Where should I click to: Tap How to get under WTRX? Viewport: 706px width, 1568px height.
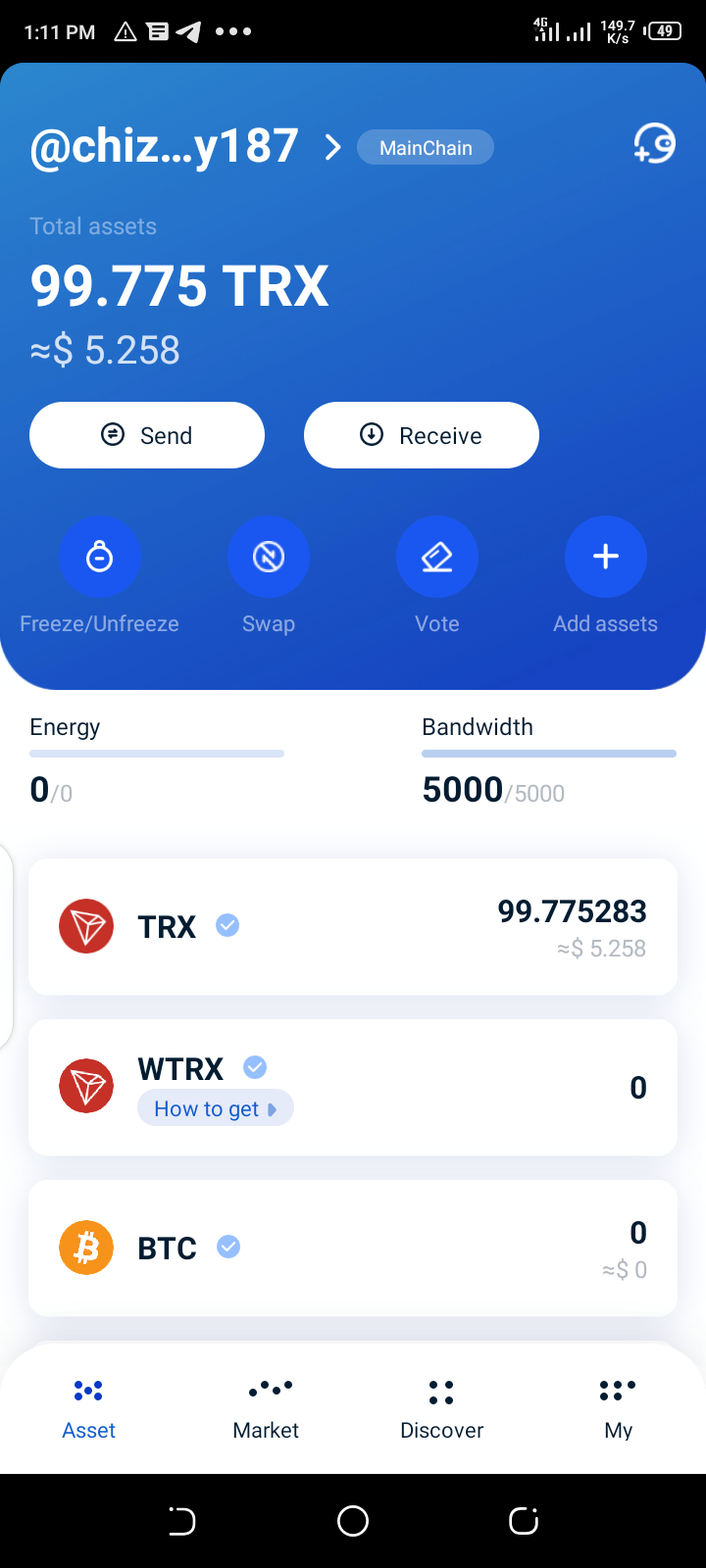[216, 1108]
